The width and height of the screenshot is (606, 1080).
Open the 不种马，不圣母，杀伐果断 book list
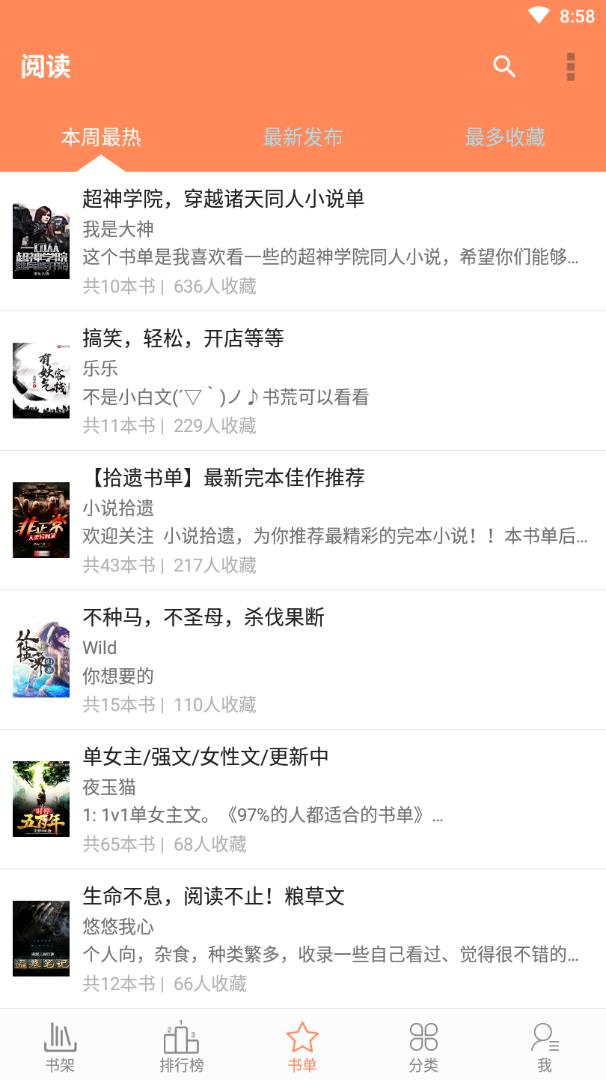303,660
